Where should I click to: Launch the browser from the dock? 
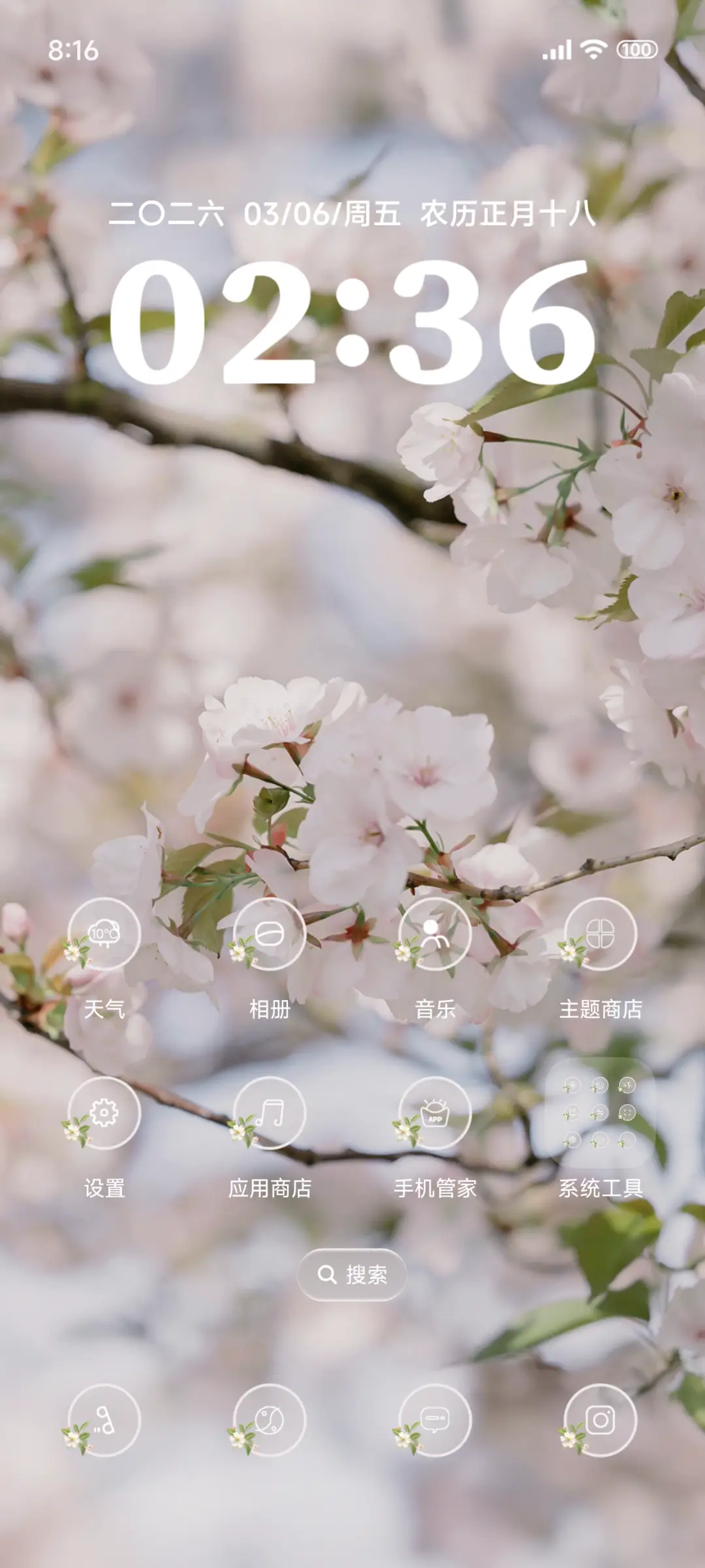tap(270, 1420)
